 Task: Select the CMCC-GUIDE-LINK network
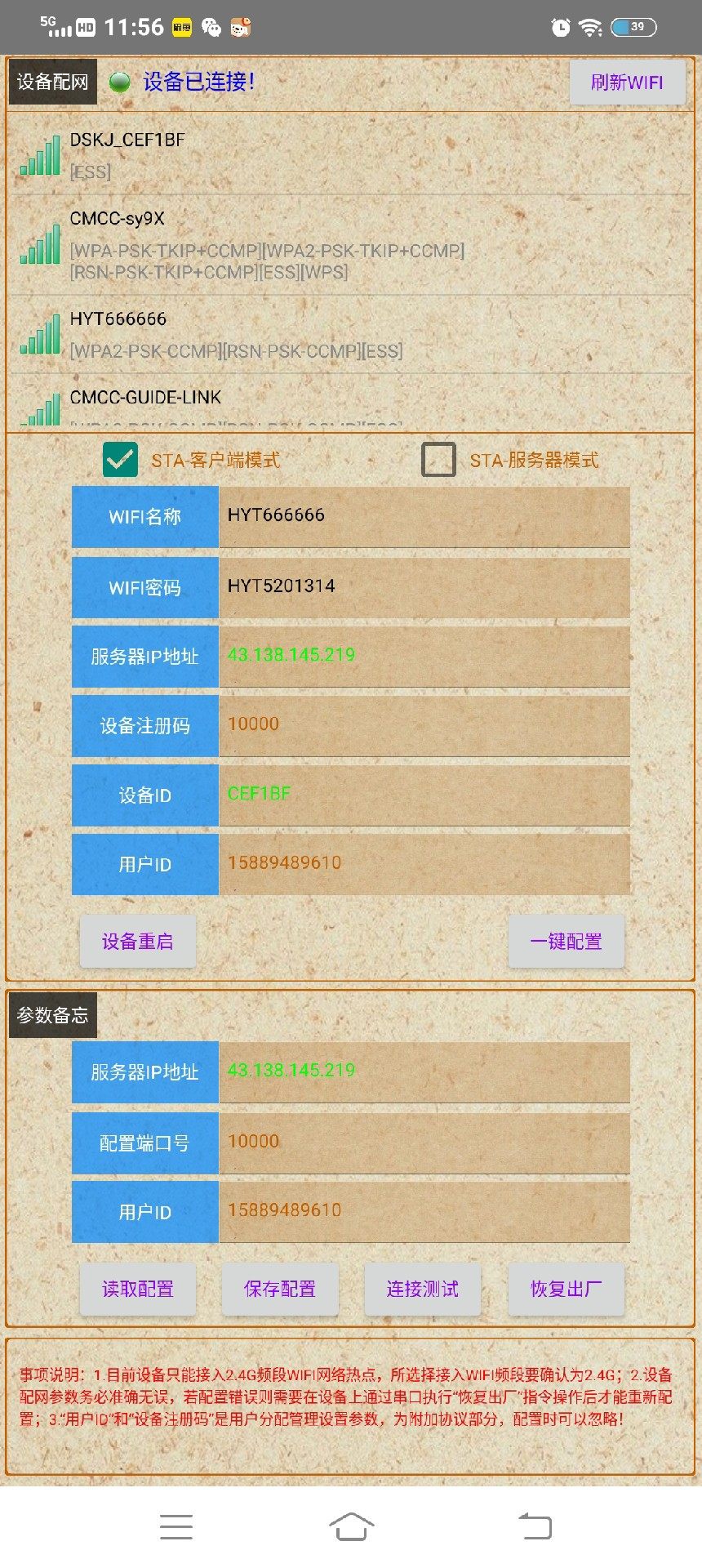click(x=349, y=404)
